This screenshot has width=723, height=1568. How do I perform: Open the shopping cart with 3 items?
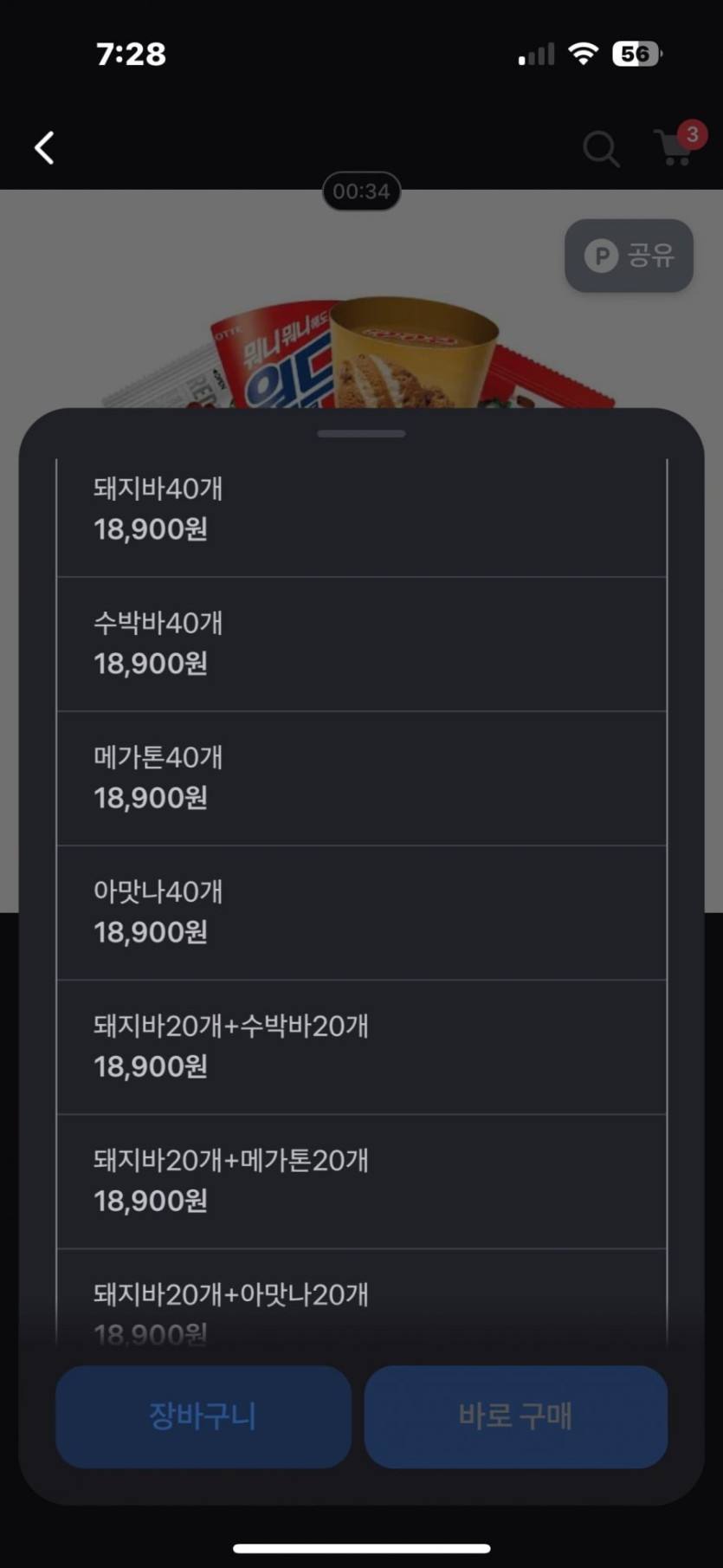click(x=675, y=147)
